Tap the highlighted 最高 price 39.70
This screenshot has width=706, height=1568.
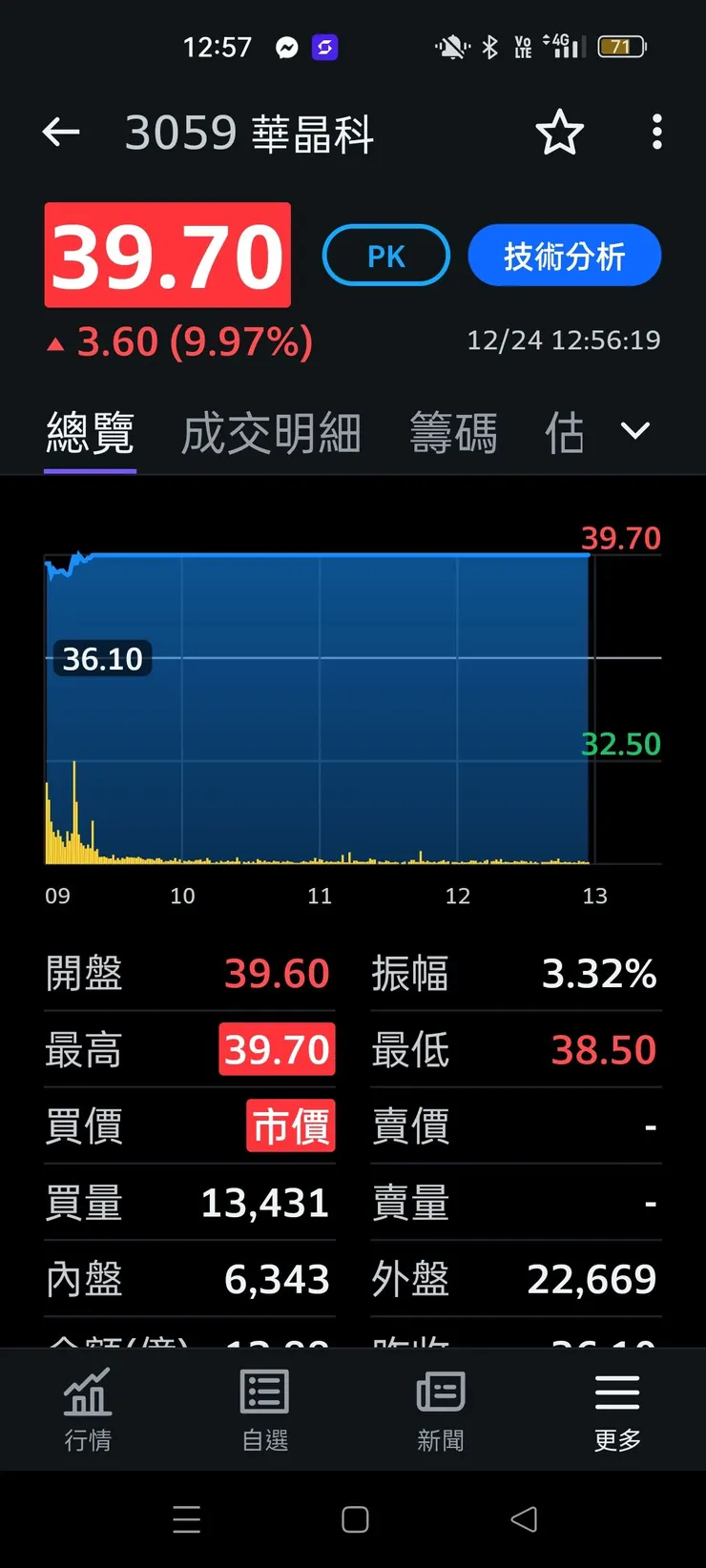(277, 1048)
